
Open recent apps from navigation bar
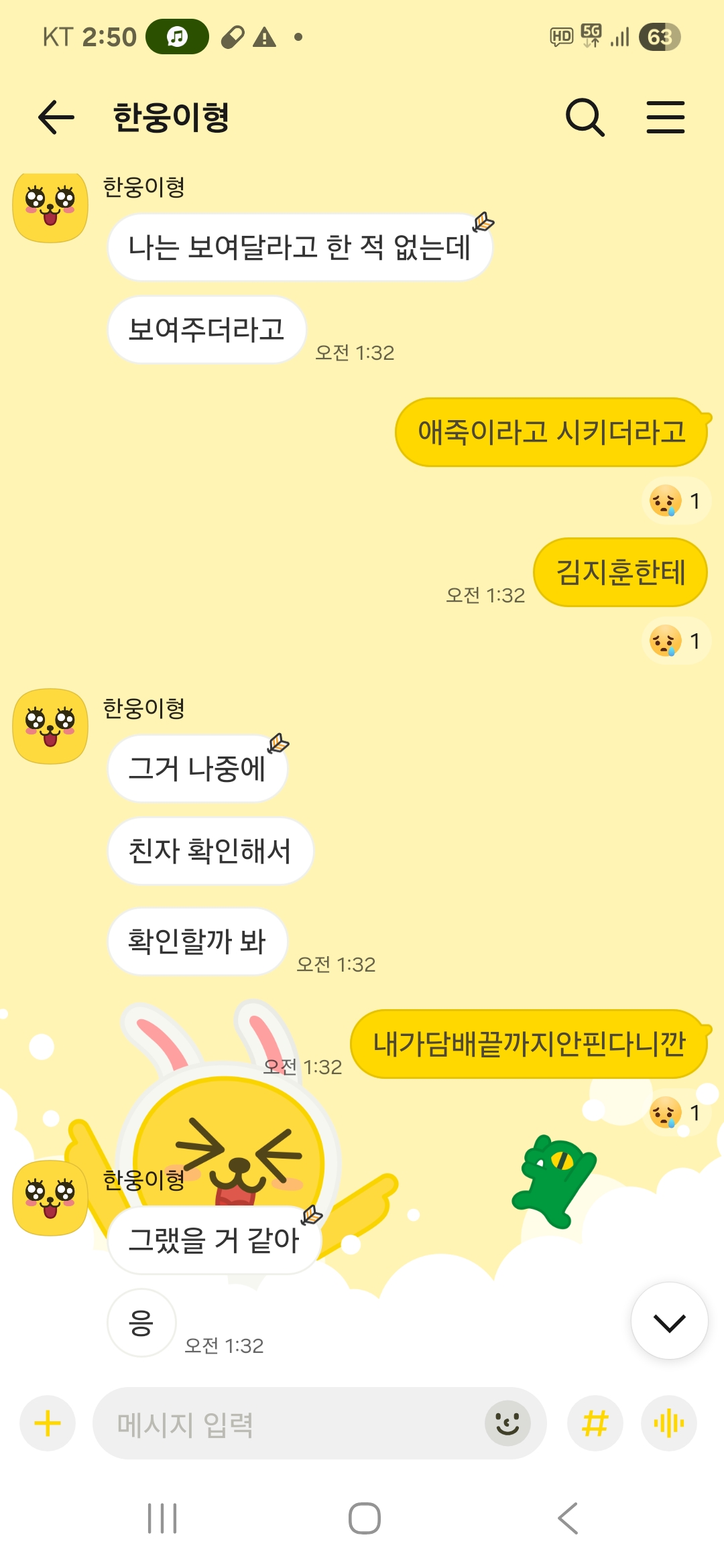[162, 1518]
